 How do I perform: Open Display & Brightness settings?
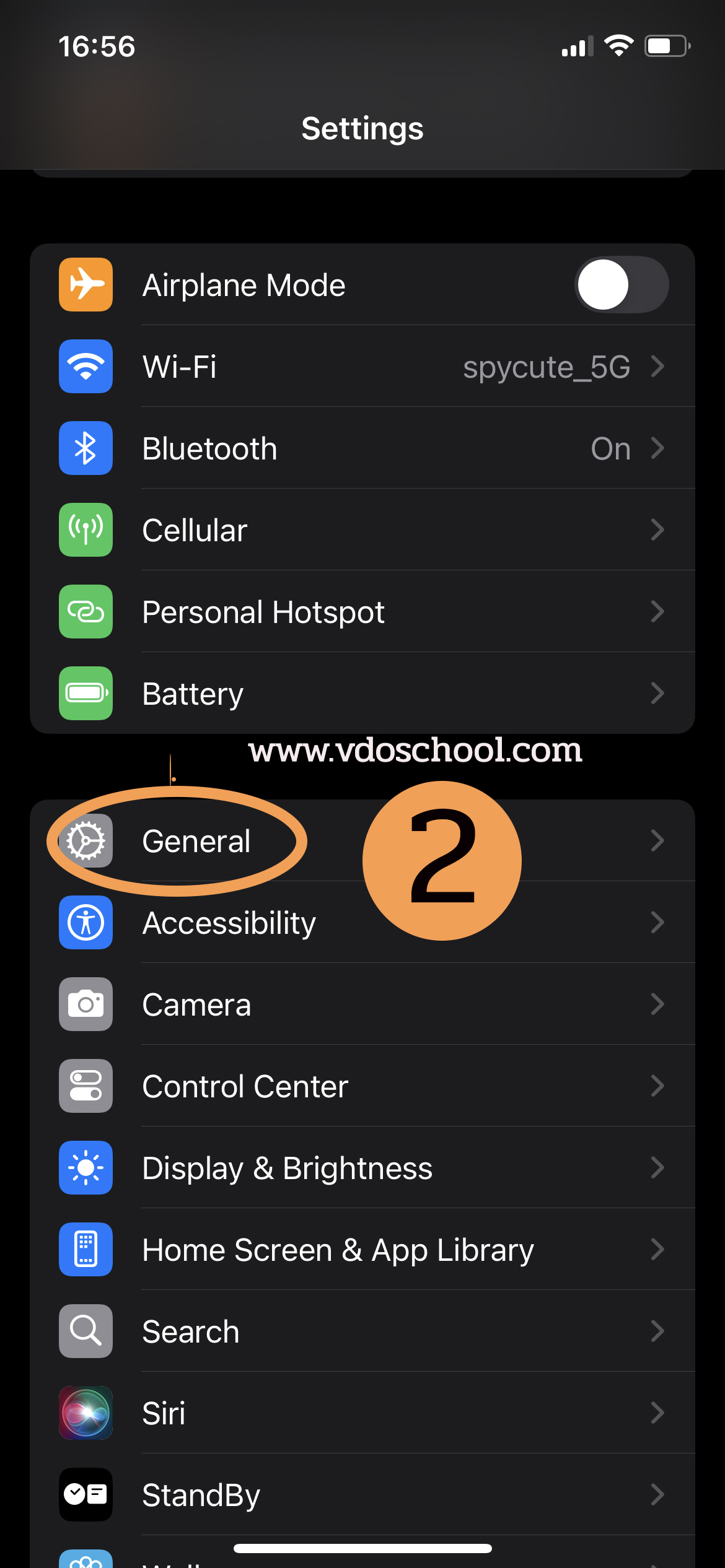(362, 1167)
